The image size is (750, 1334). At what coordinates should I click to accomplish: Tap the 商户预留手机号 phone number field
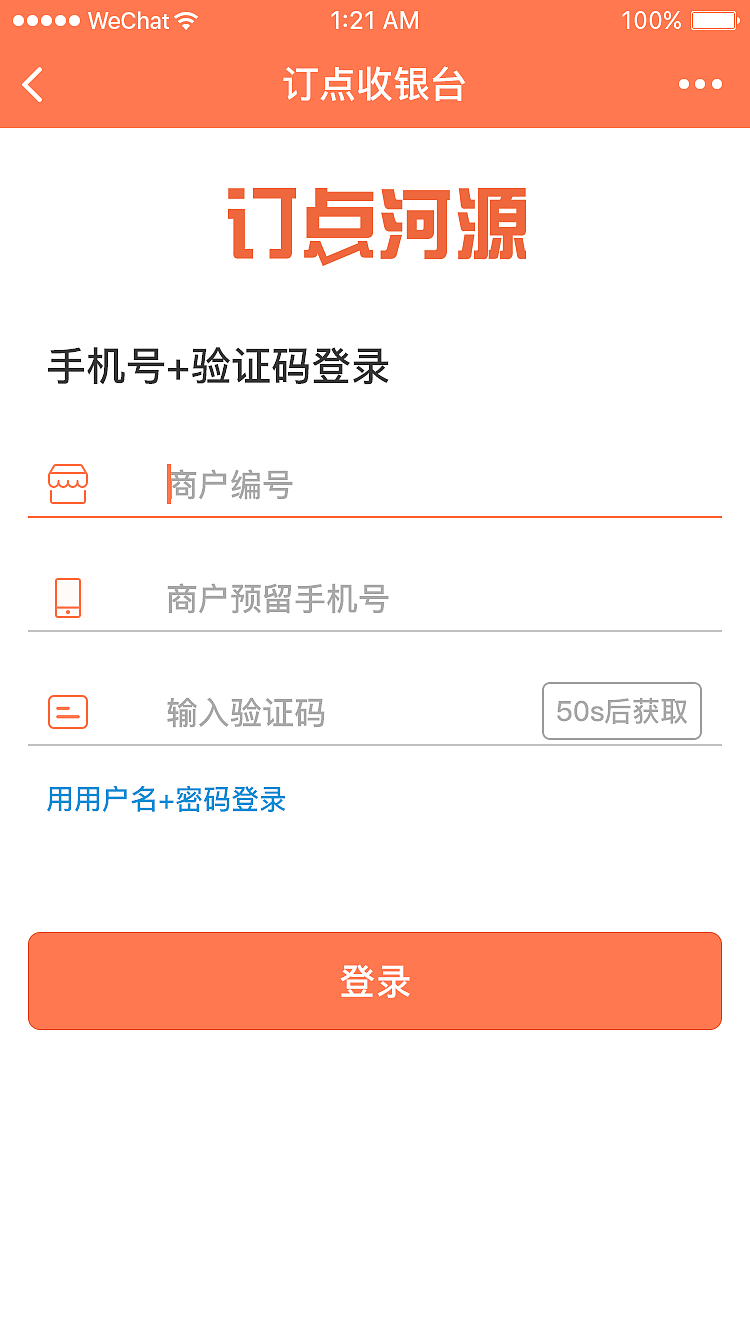(440, 600)
